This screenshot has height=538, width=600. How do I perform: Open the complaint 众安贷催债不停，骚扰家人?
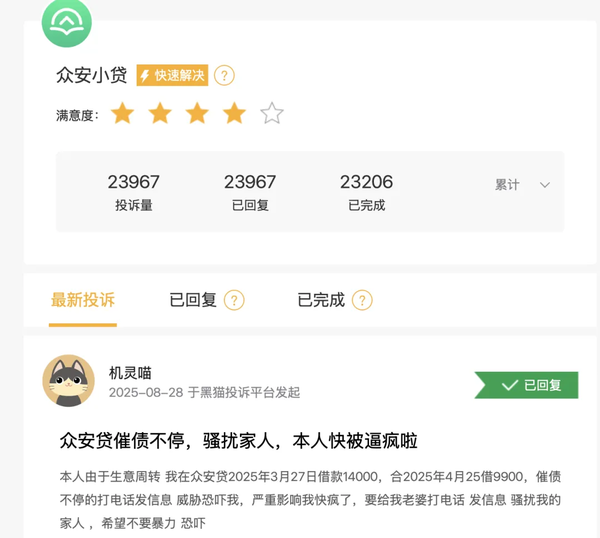[x=238, y=440]
